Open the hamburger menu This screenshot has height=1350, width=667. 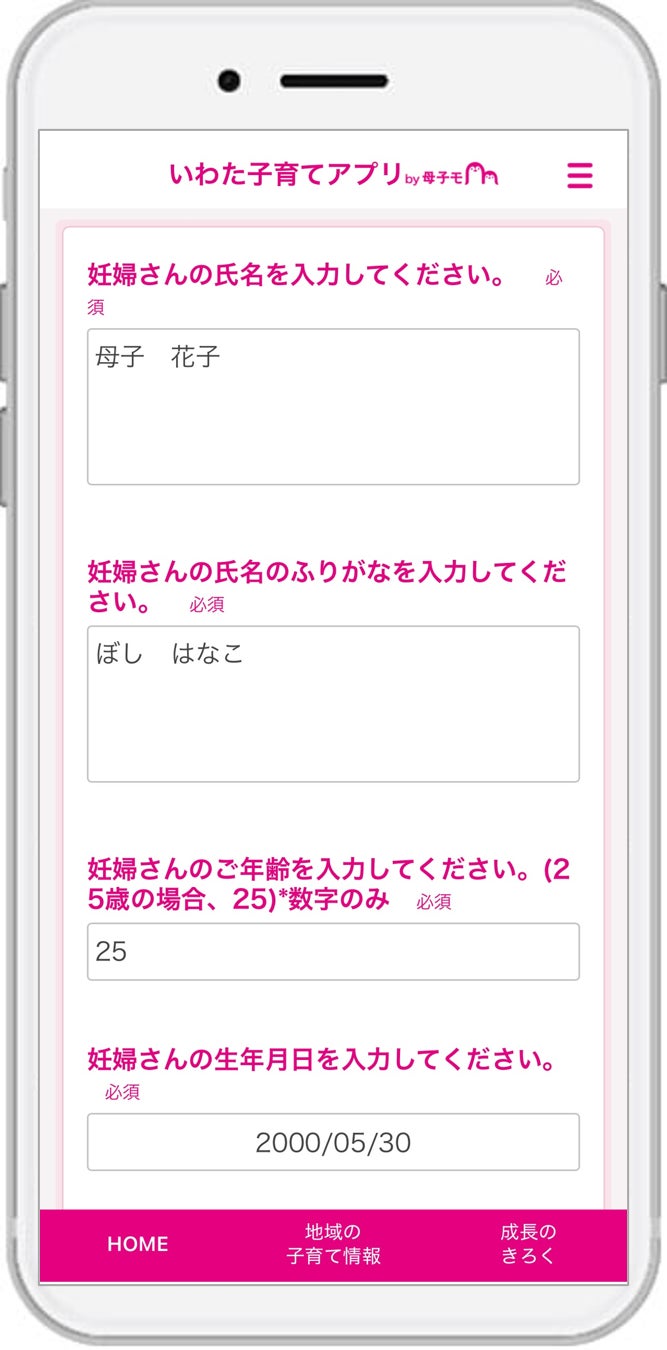pos(580,176)
